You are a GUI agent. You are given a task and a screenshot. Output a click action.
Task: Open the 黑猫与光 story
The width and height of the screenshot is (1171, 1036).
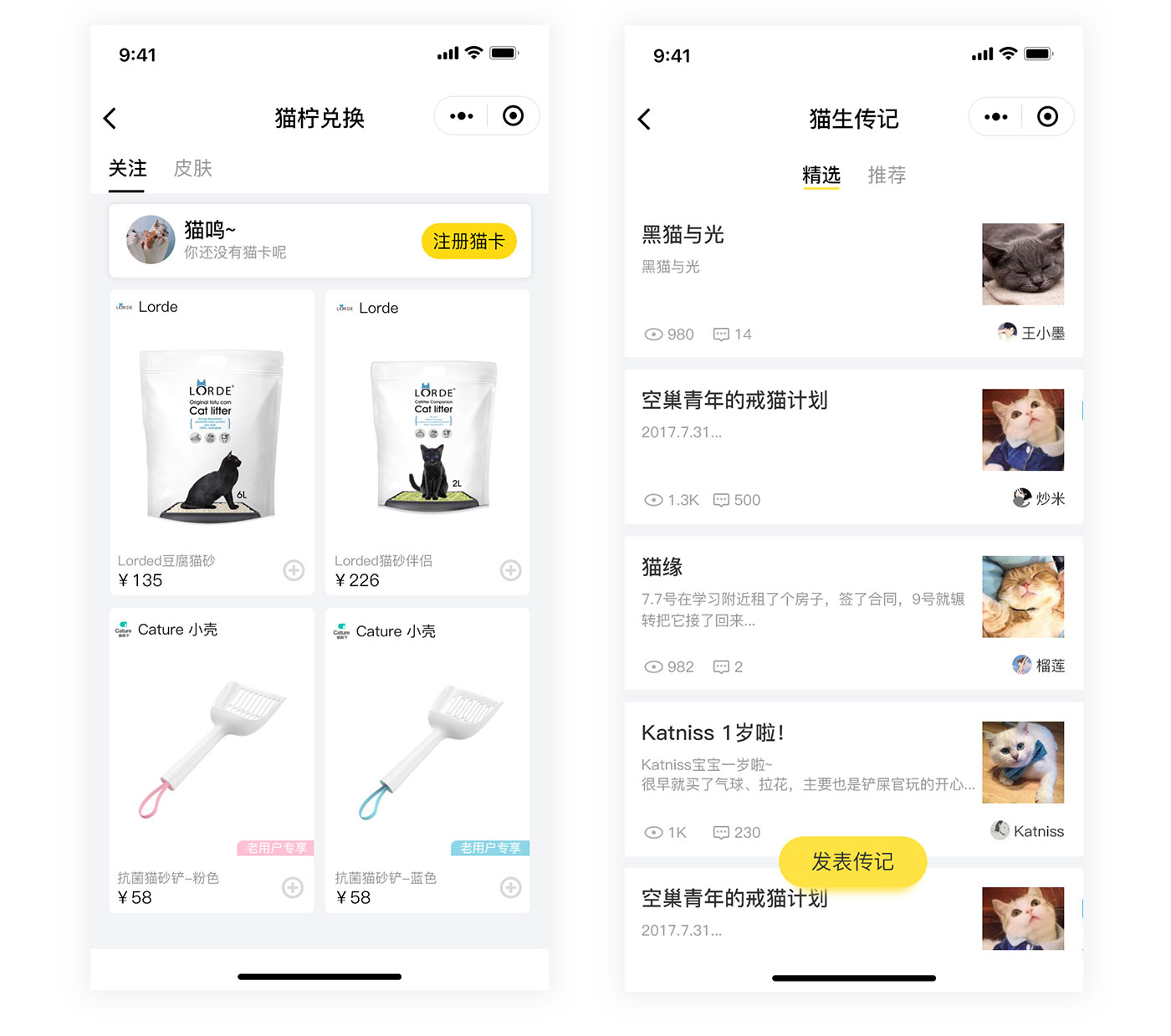click(803, 268)
